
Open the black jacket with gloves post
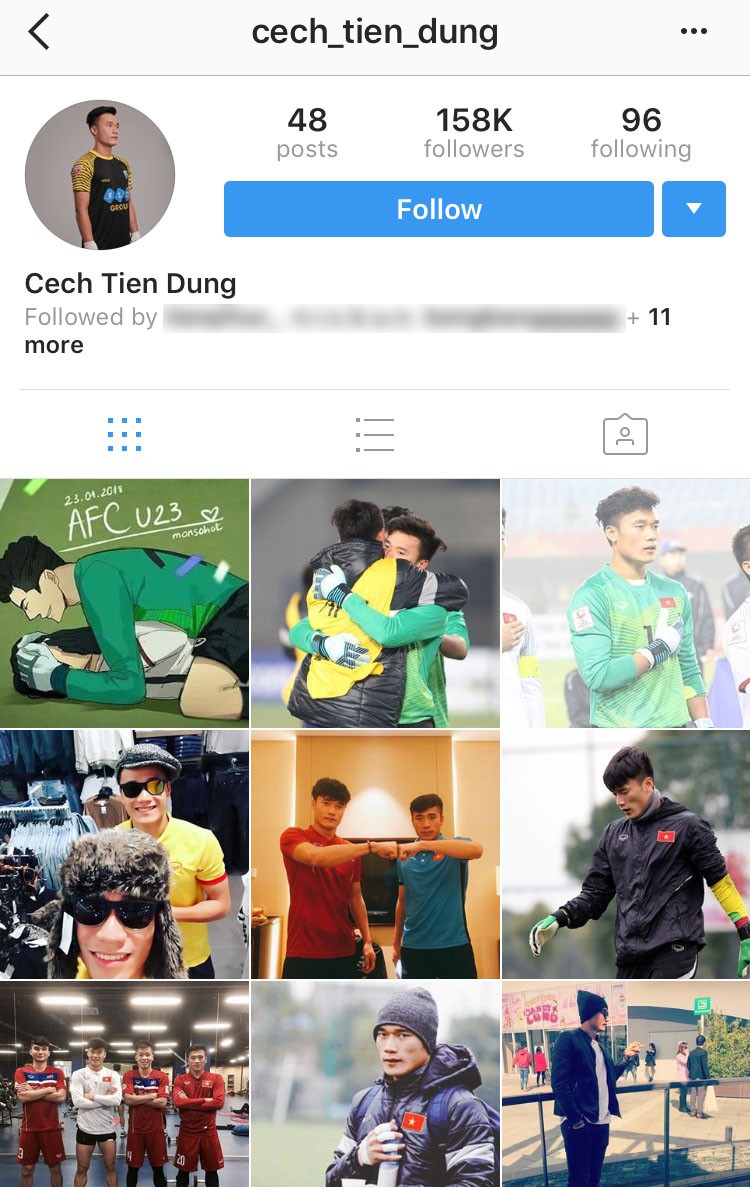pos(626,854)
